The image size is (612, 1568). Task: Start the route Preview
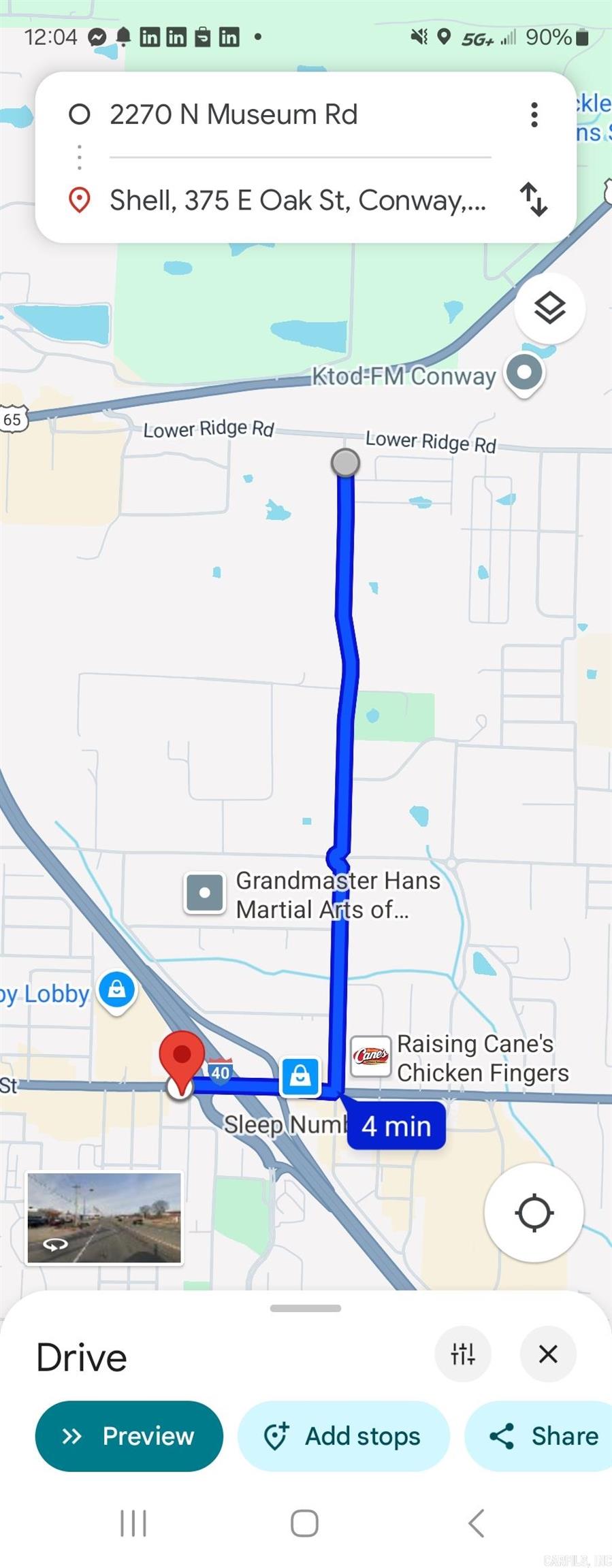click(x=129, y=1436)
